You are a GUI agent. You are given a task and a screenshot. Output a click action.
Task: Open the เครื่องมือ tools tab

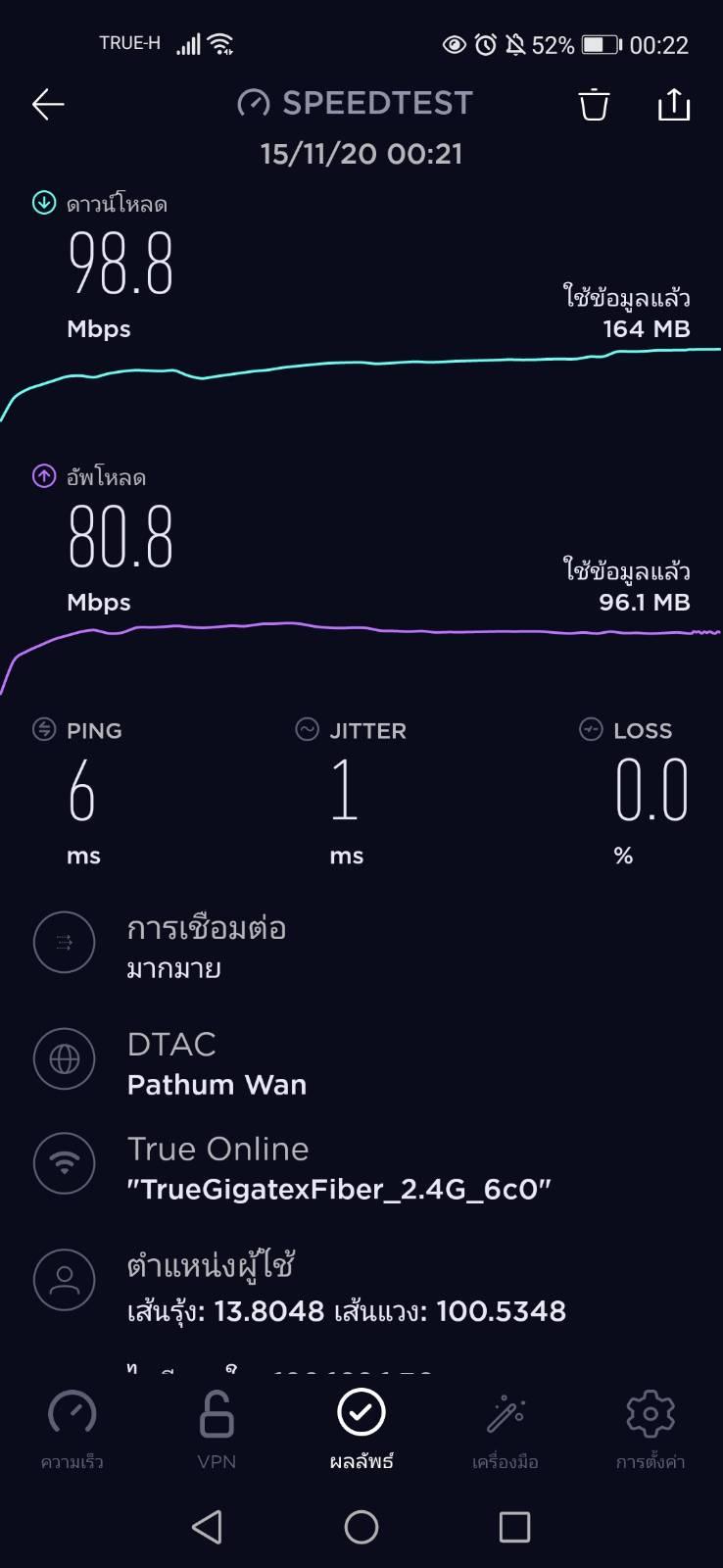[x=506, y=1430]
